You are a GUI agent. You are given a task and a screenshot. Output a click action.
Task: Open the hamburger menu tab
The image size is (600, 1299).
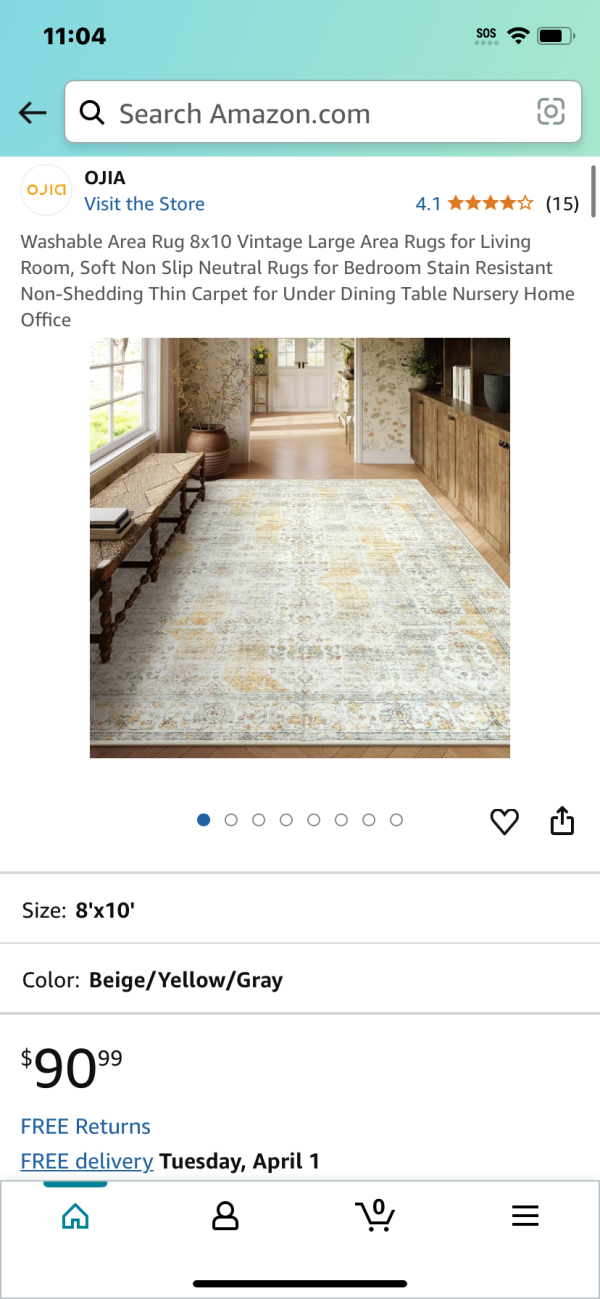[525, 1215]
